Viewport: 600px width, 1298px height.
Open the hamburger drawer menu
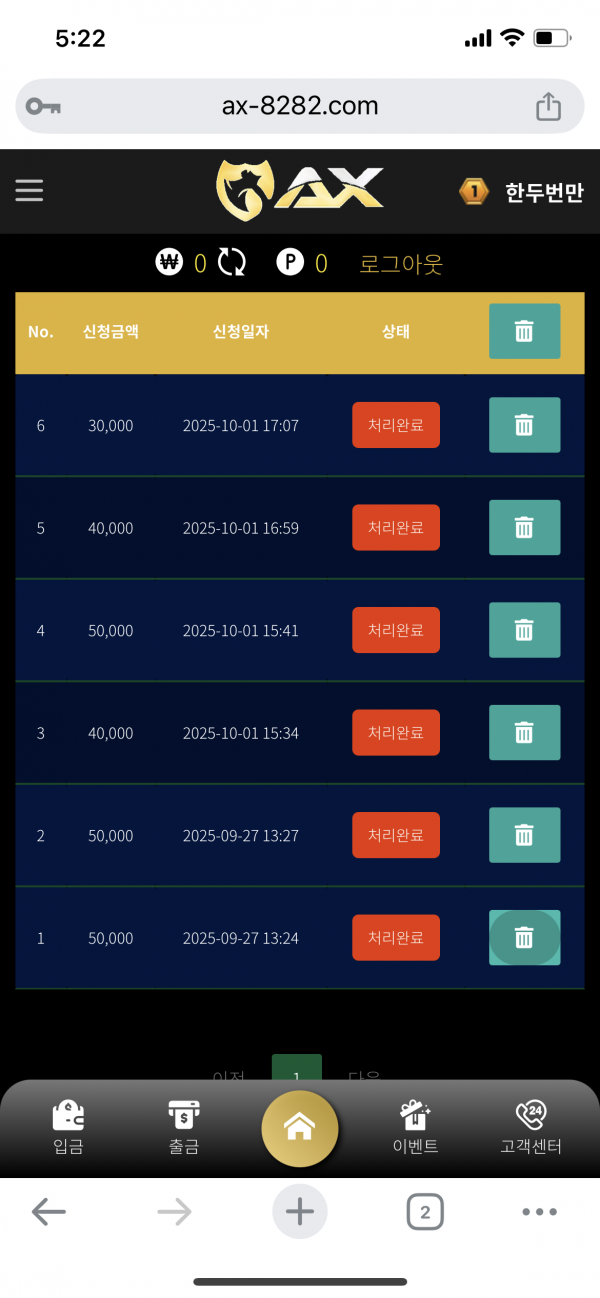[29, 190]
